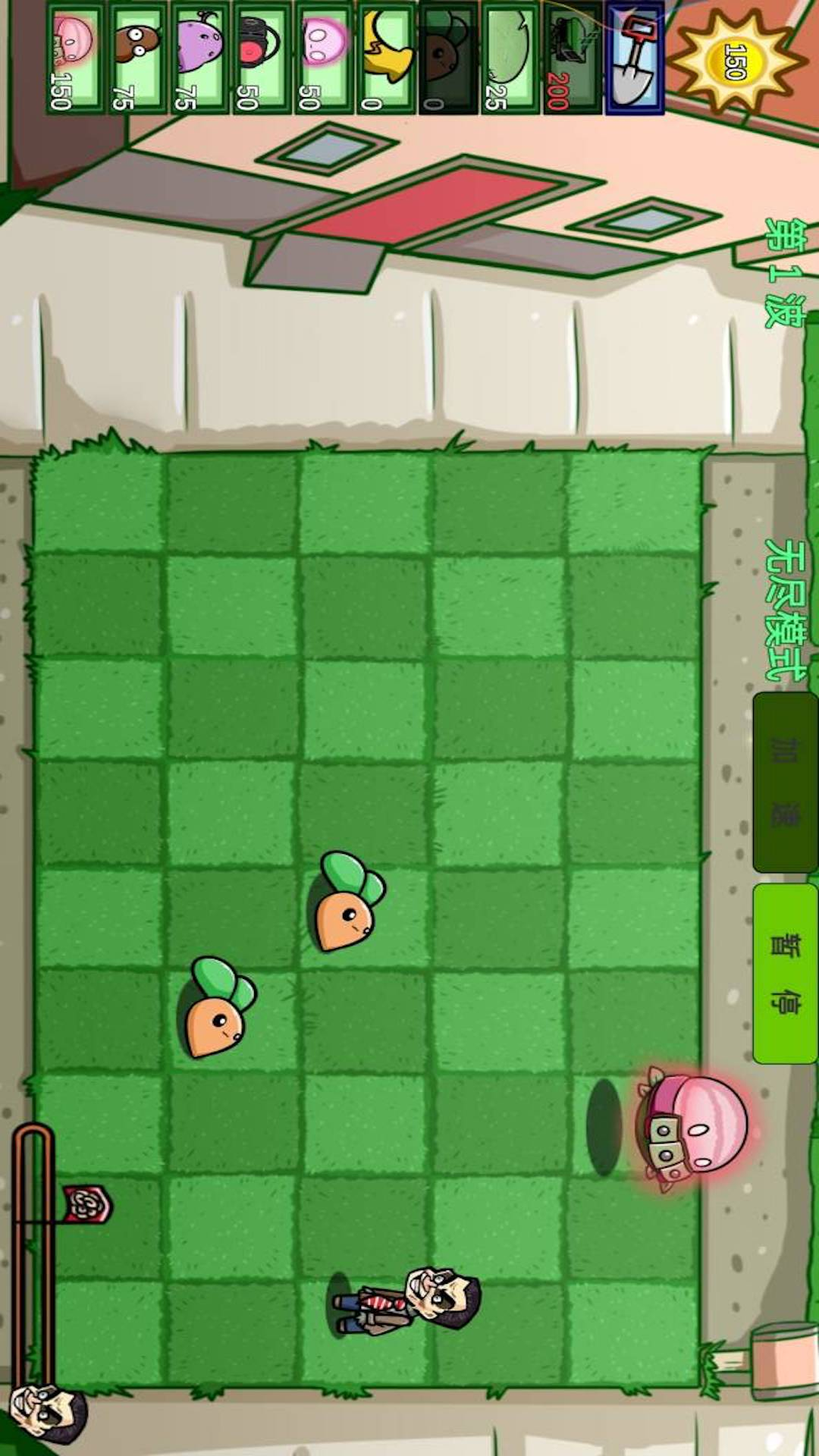Pick the lawn mower card costing 200
The width and height of the screenshot is (819, 1456).
tap(573, 58)
